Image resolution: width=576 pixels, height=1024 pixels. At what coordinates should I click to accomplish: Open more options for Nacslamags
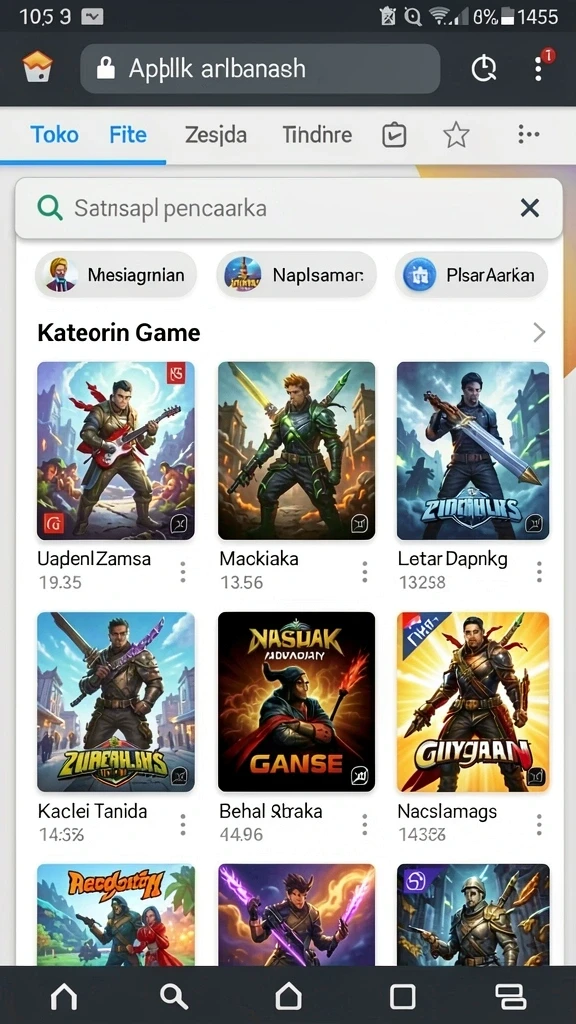coord(539,824)
